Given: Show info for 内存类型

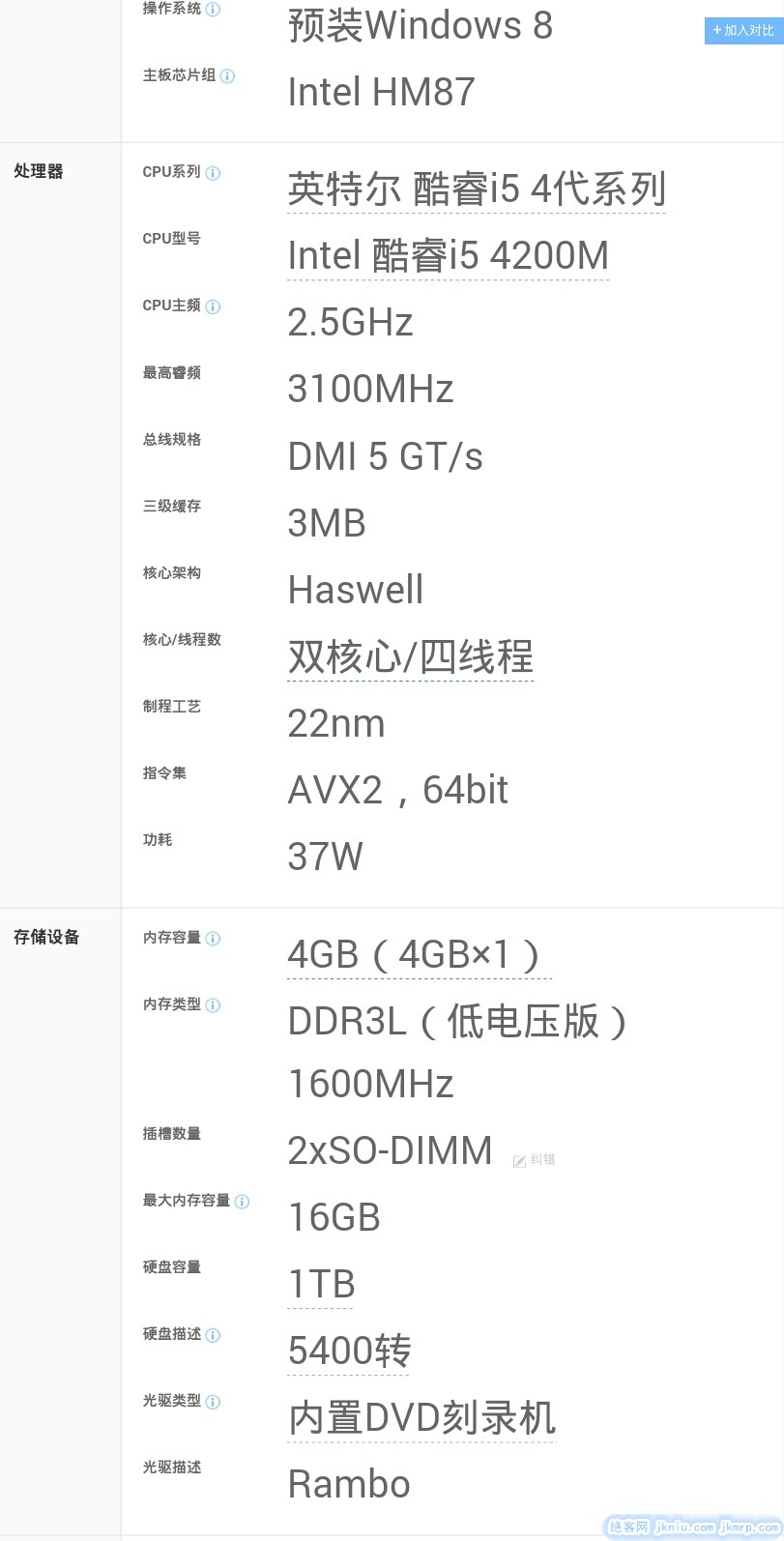Looking at the screenshot, I should coord(214,1005).
